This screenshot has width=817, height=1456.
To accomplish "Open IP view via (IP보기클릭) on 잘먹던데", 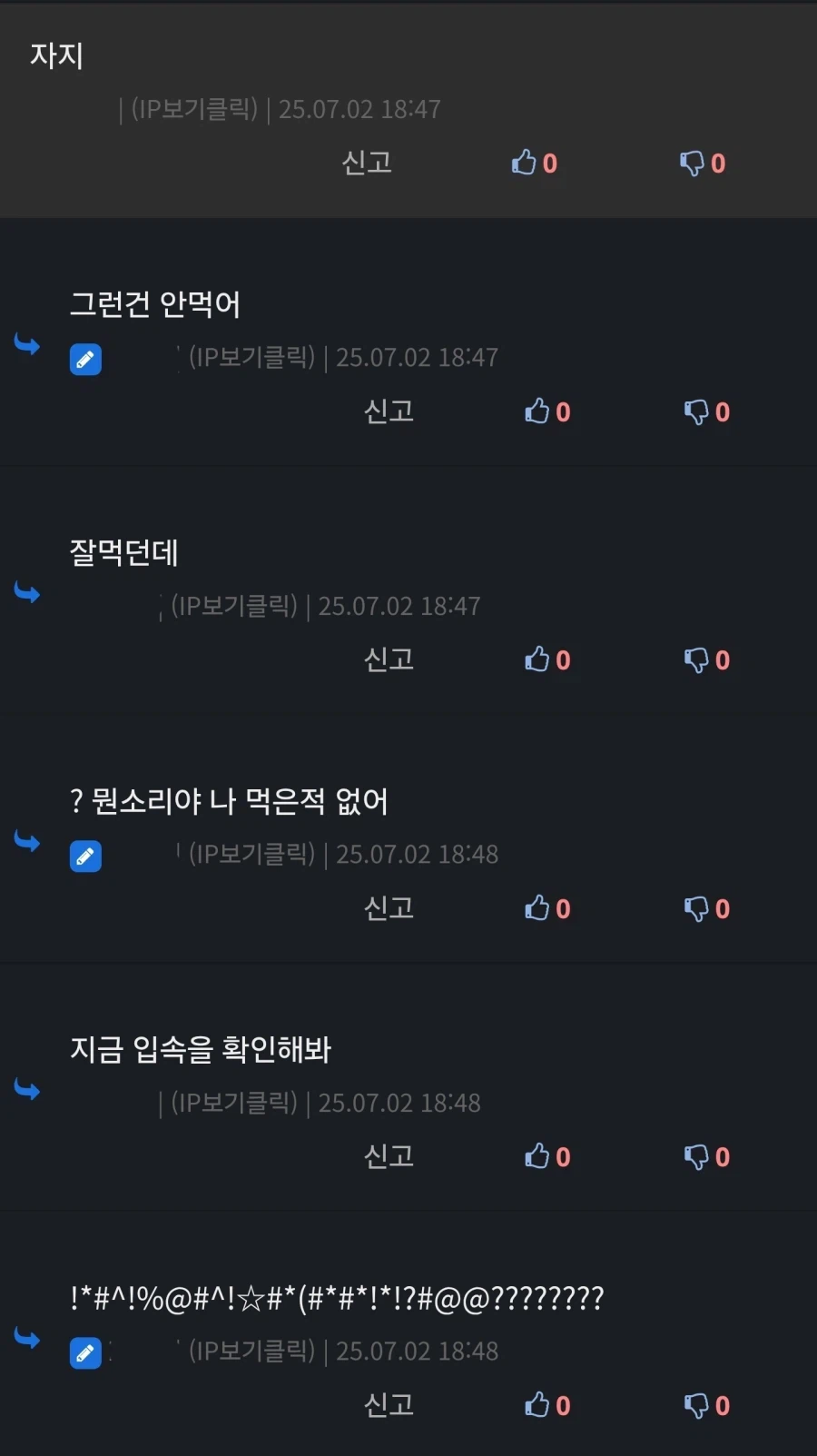I will point(236,605).
